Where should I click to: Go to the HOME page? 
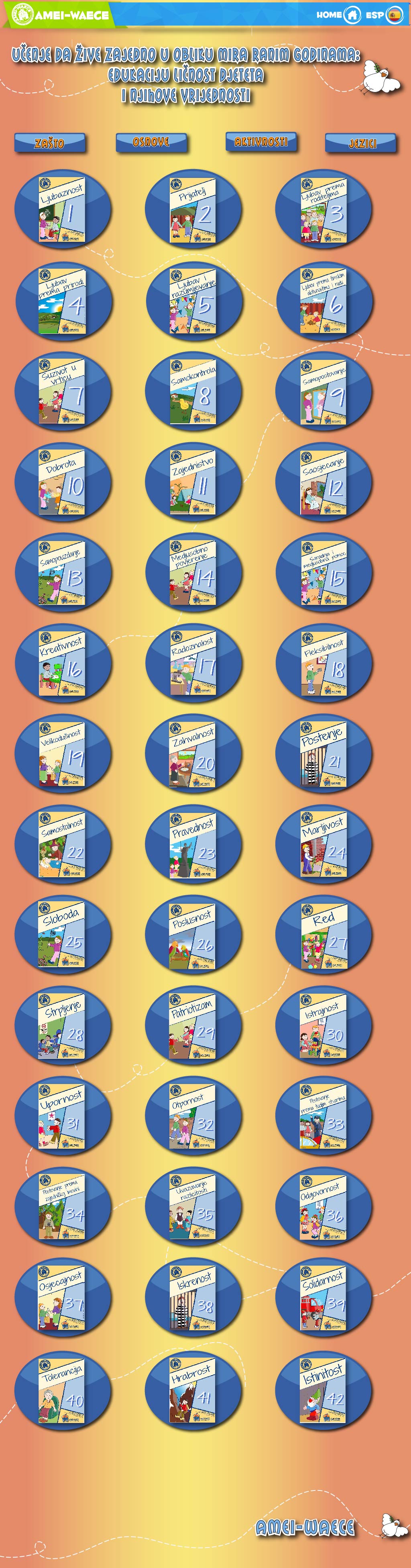click(x=338, y=14)
